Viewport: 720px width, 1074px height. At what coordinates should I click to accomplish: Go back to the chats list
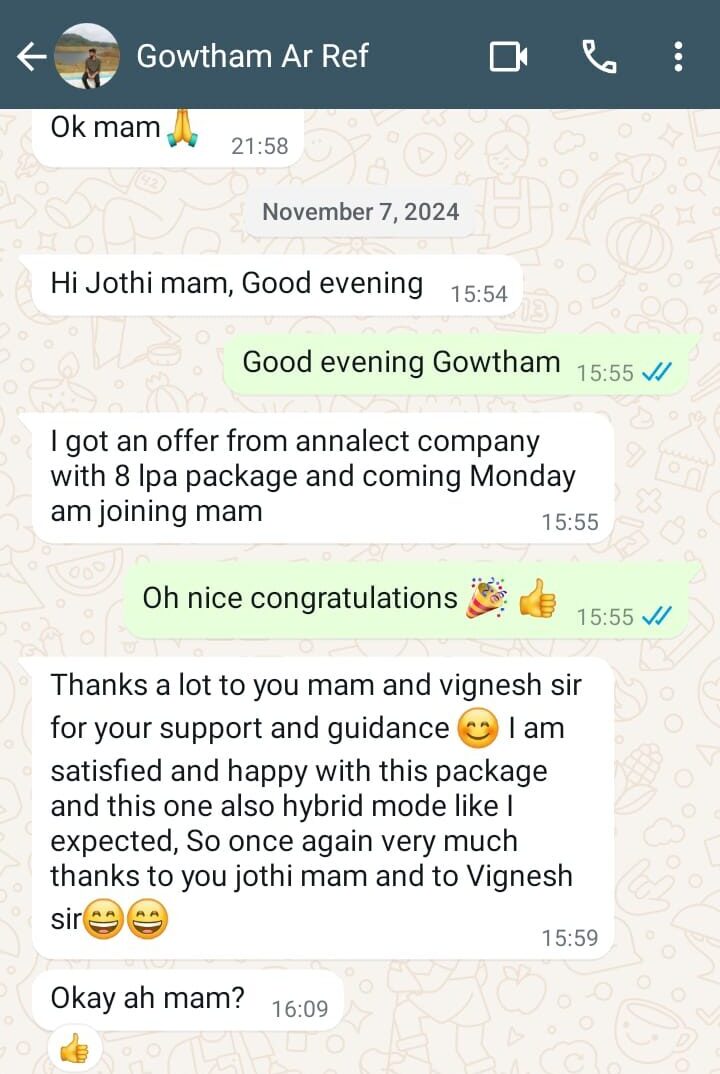31,57
